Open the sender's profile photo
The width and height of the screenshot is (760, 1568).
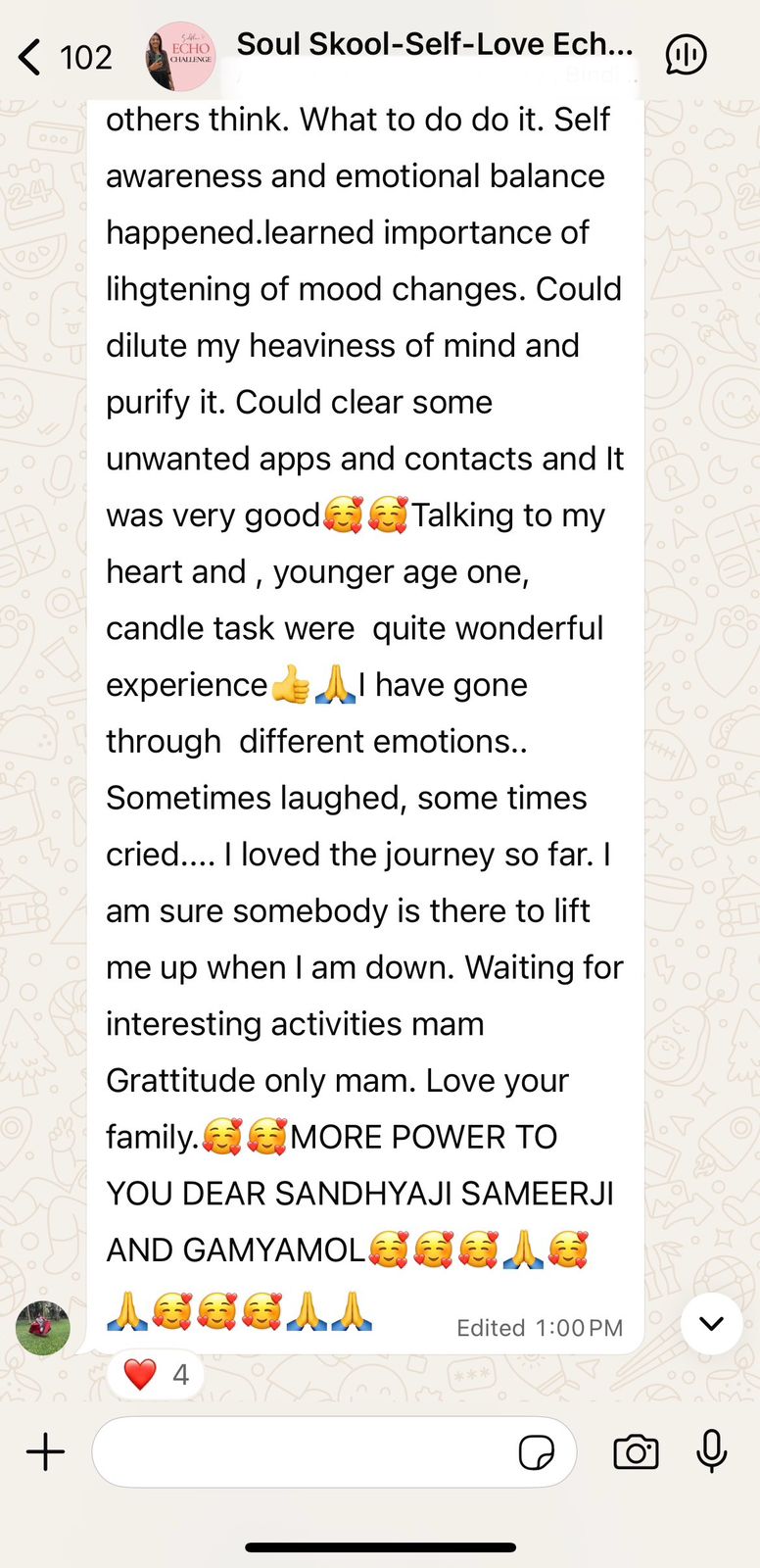pos(43,1328)
